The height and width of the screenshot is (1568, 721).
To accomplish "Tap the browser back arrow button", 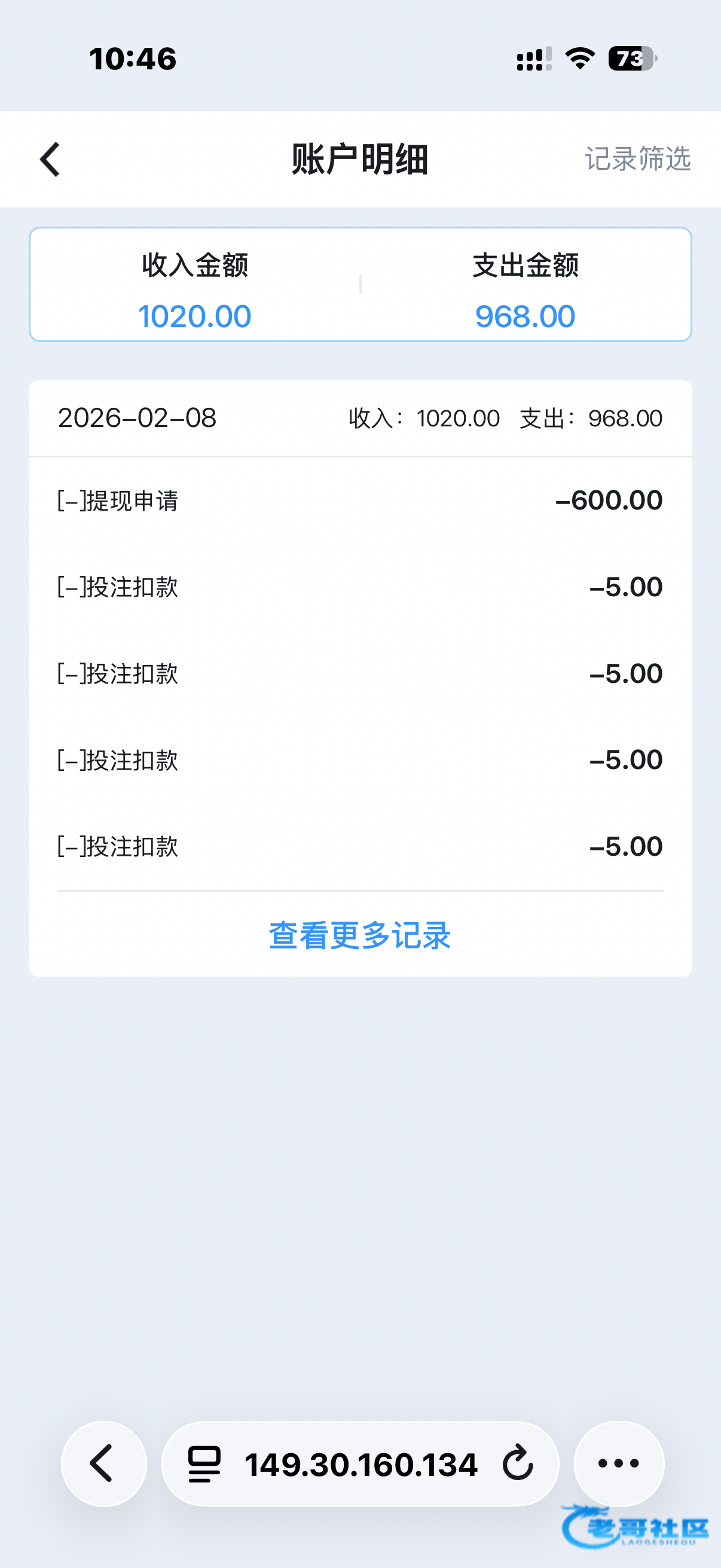I will pyautogui.click(x=103, y=1463).
